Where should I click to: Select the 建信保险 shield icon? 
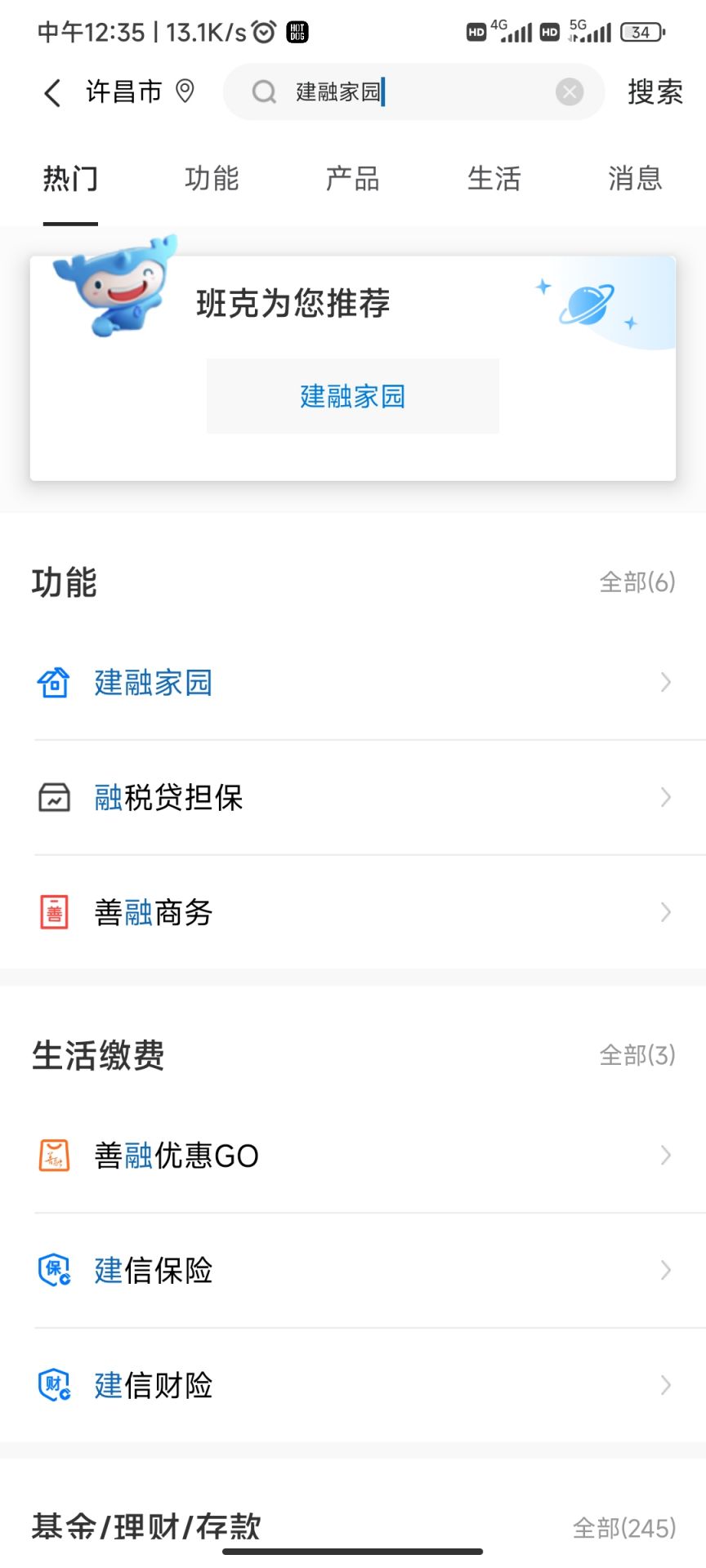pos(52,1270)
